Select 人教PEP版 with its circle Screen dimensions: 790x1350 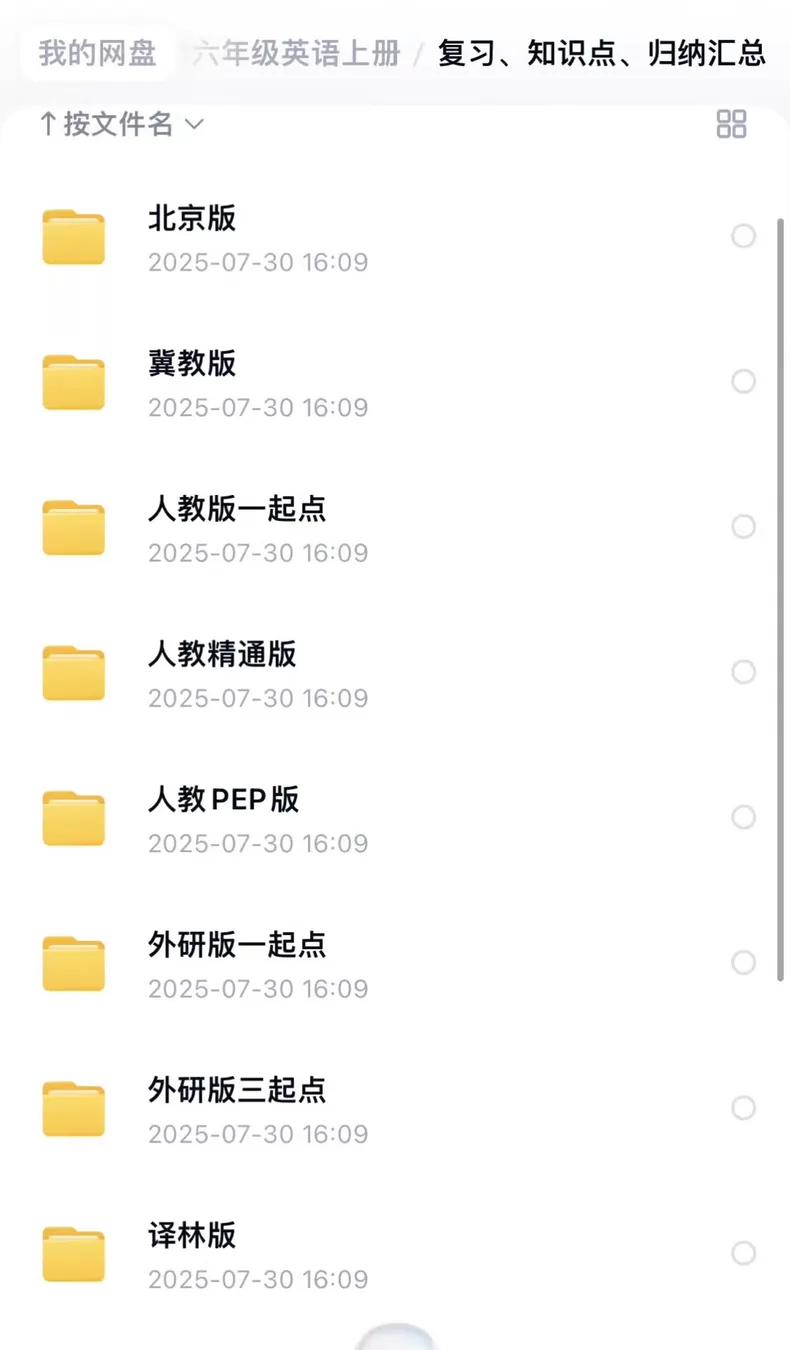click(x=743, y=817)
